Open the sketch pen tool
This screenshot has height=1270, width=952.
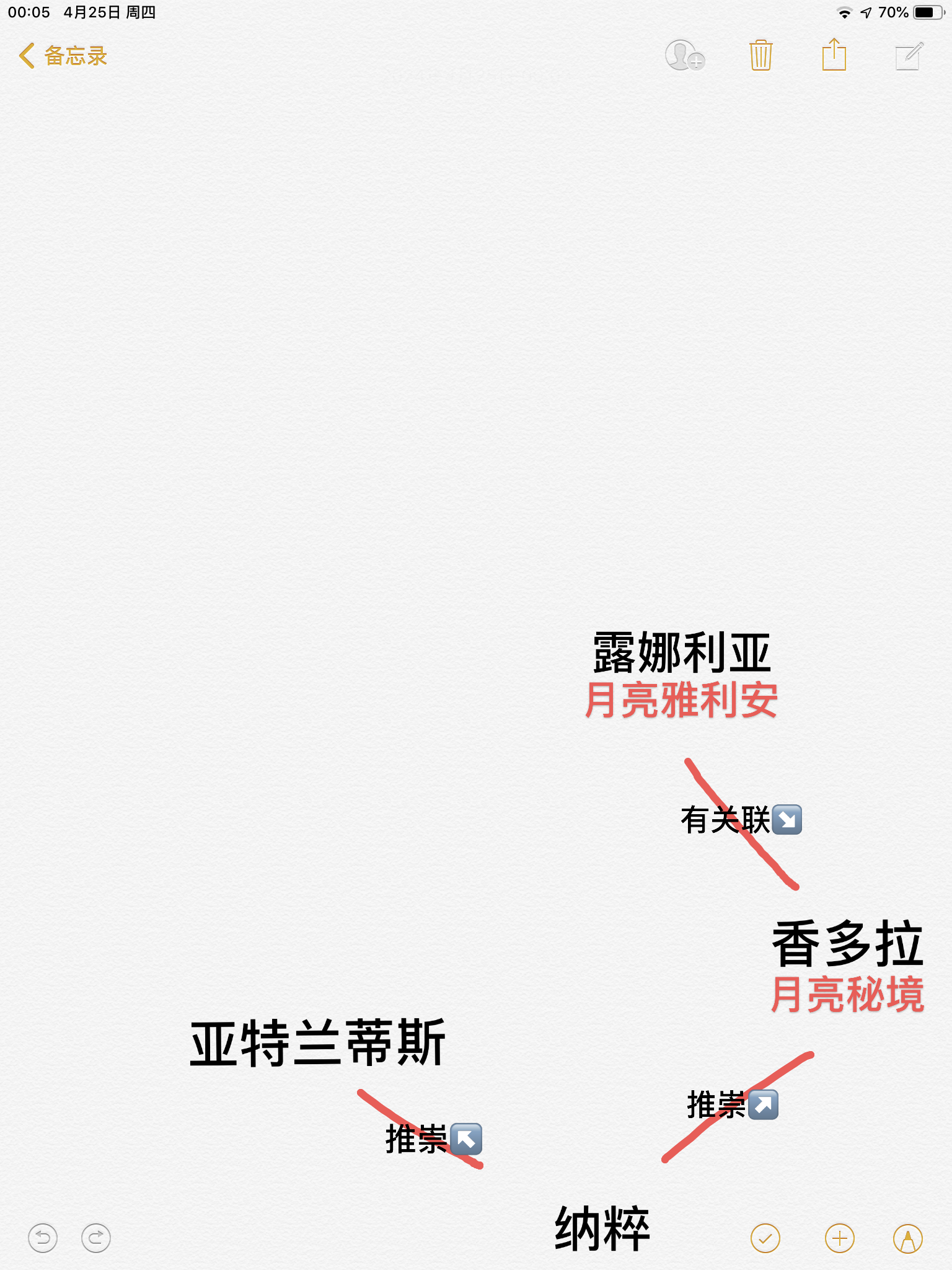pyautogui.click(x=908, y=1238)
